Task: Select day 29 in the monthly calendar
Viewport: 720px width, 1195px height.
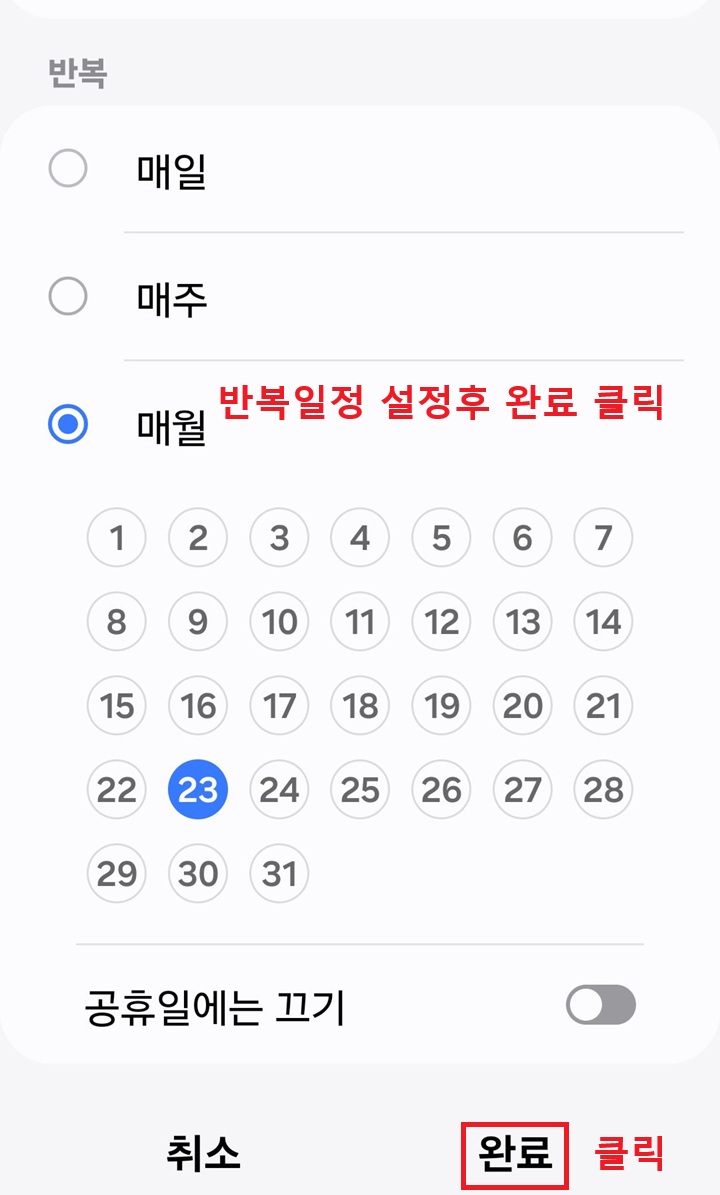Action: point(116,873)
